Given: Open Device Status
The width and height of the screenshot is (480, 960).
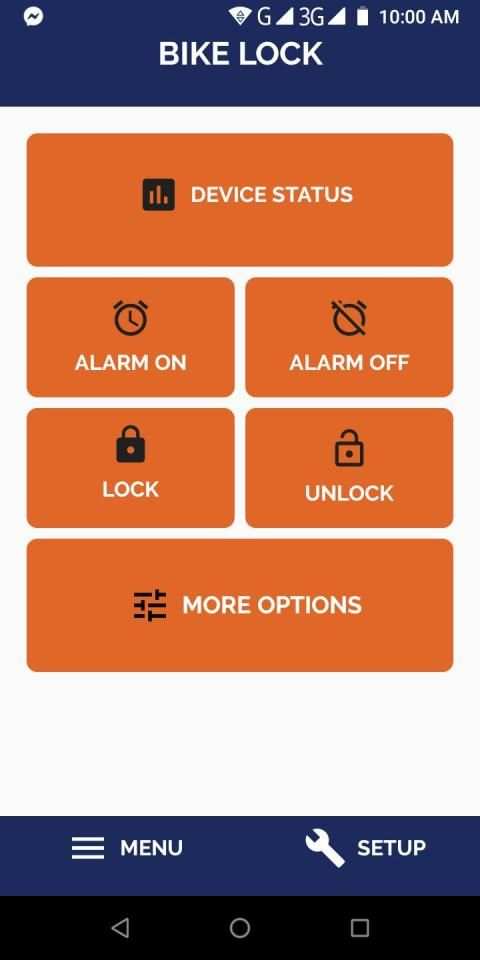Looking at the screenshot, I should [x=240, y=200].
